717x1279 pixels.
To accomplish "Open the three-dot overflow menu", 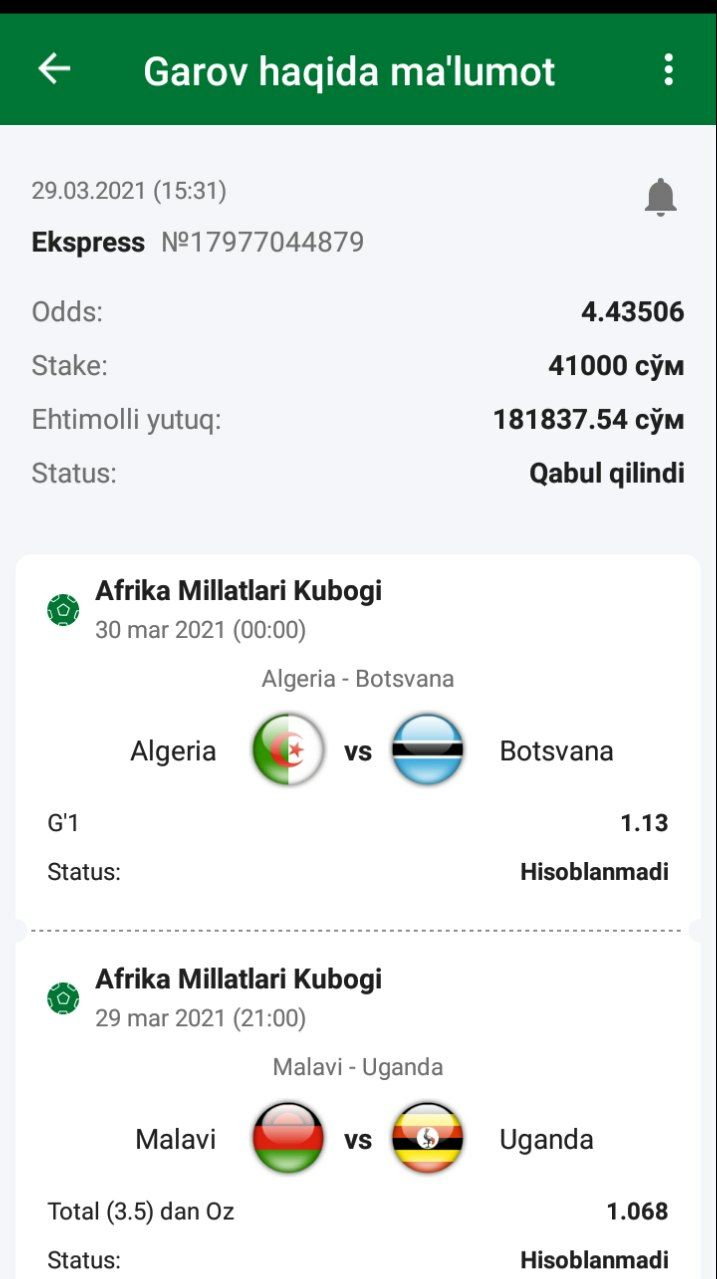I will (x=668, y=70).
